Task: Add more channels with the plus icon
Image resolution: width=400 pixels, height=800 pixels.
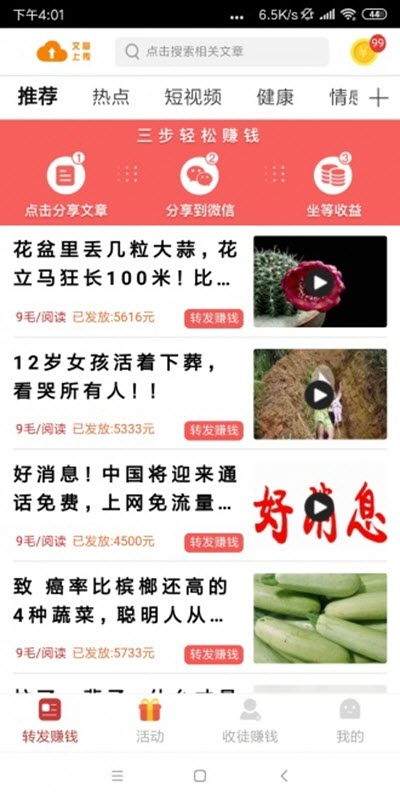Action: [x=379, y=97]
